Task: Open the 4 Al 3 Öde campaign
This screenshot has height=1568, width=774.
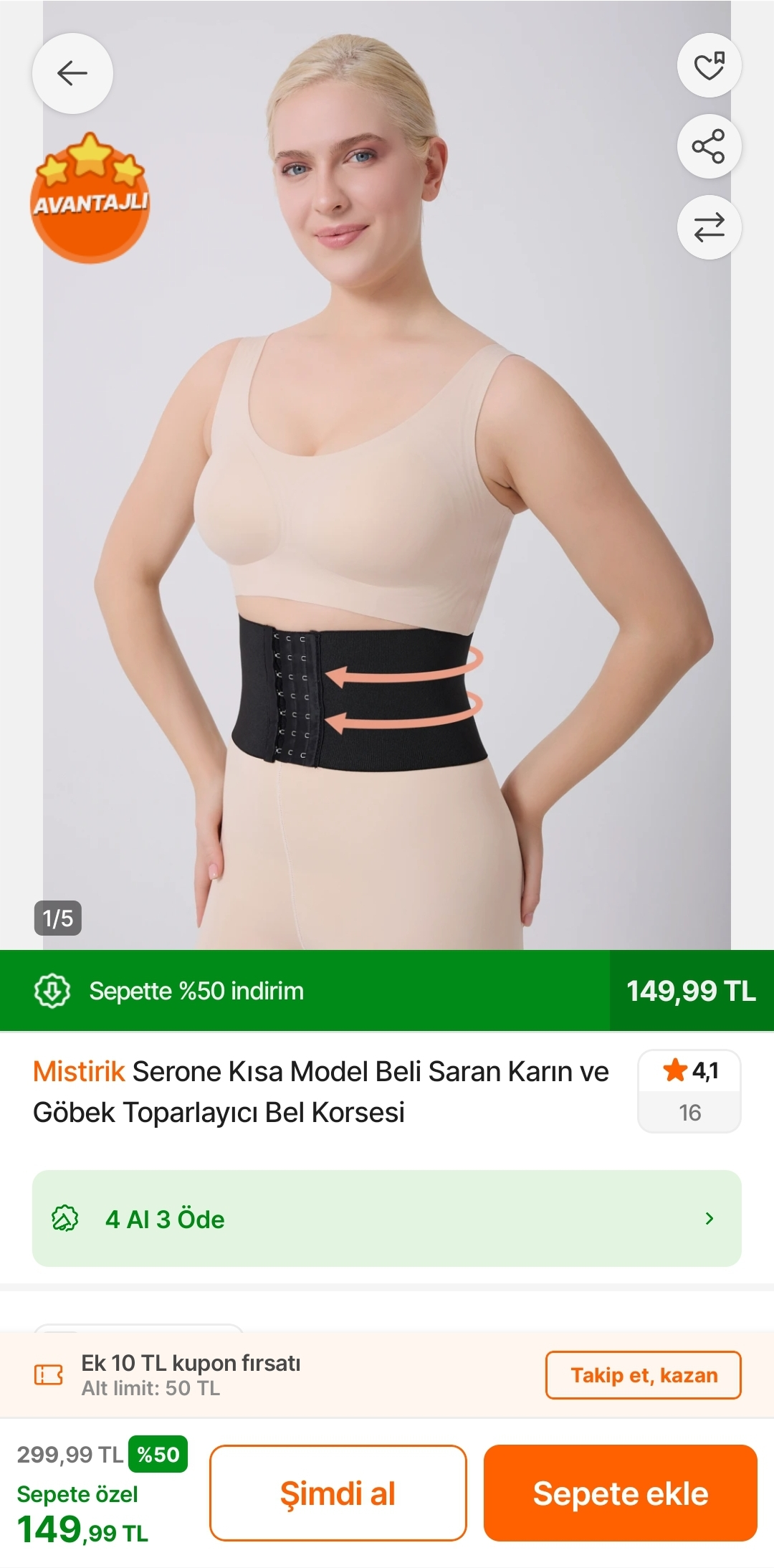Action: [x=387, y=1219]
